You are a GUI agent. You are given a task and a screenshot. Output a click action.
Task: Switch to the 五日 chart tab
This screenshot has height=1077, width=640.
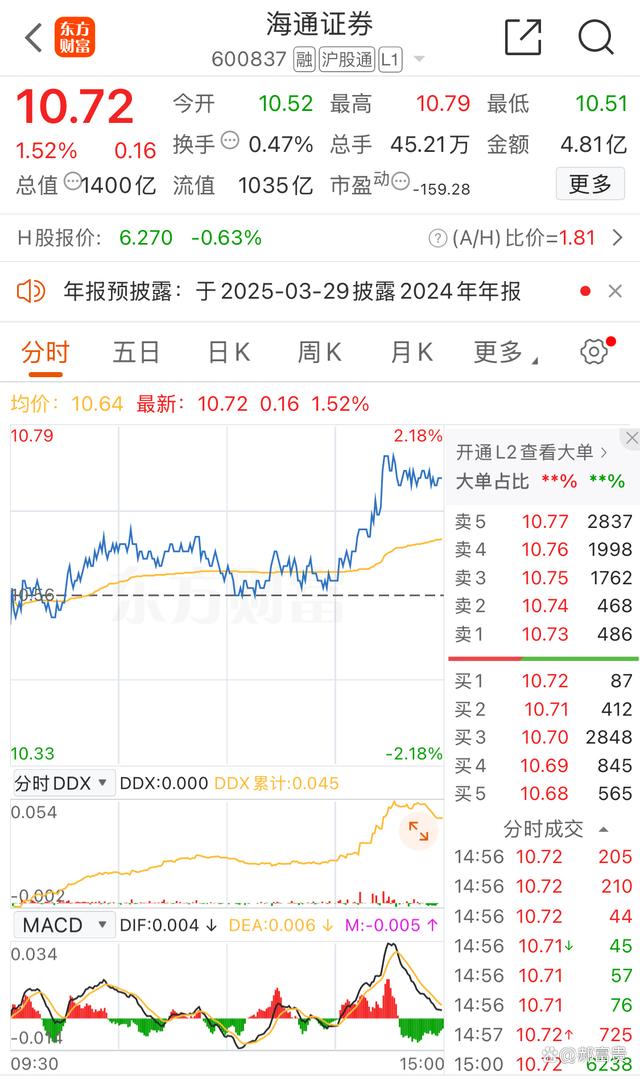coord(136,352)
